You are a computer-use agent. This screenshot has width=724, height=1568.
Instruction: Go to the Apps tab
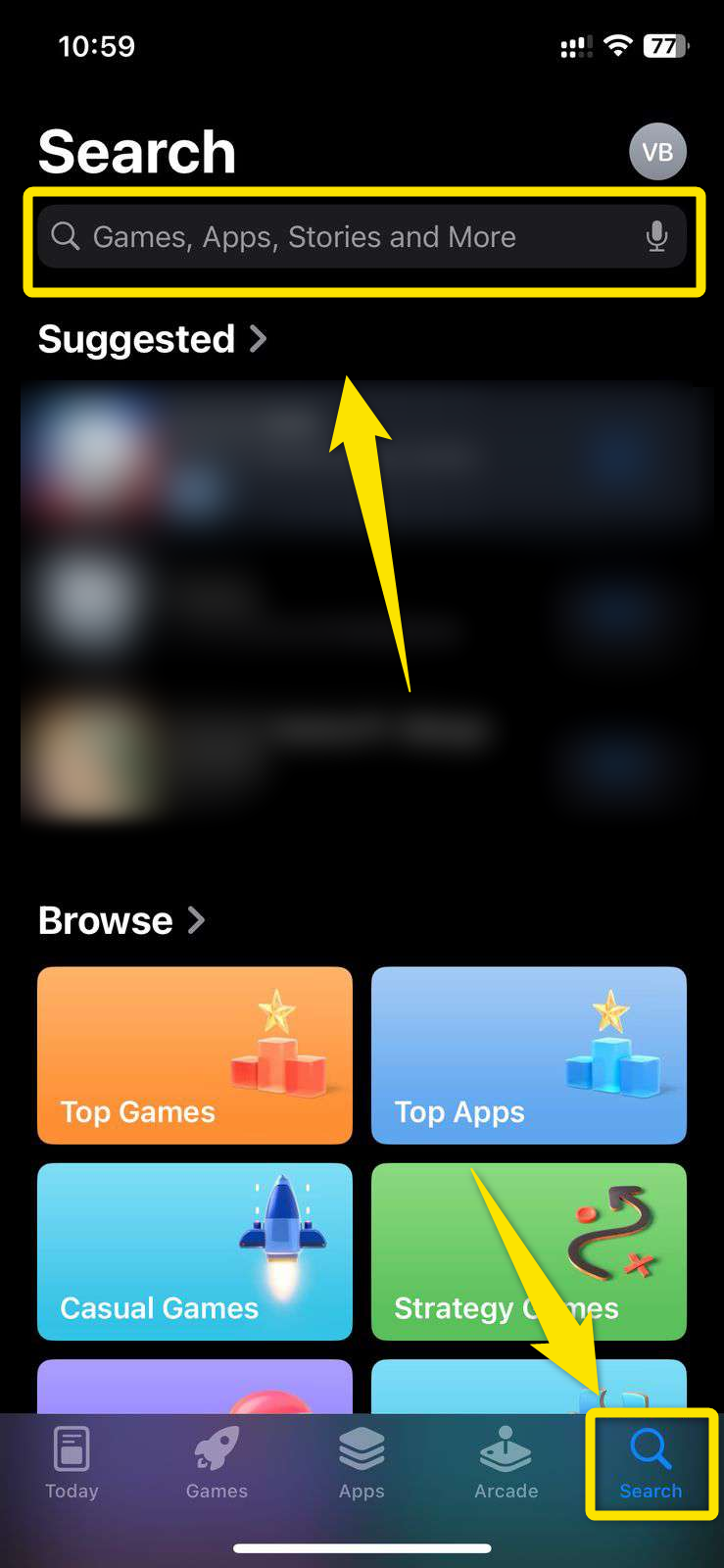pos(362,1463)
